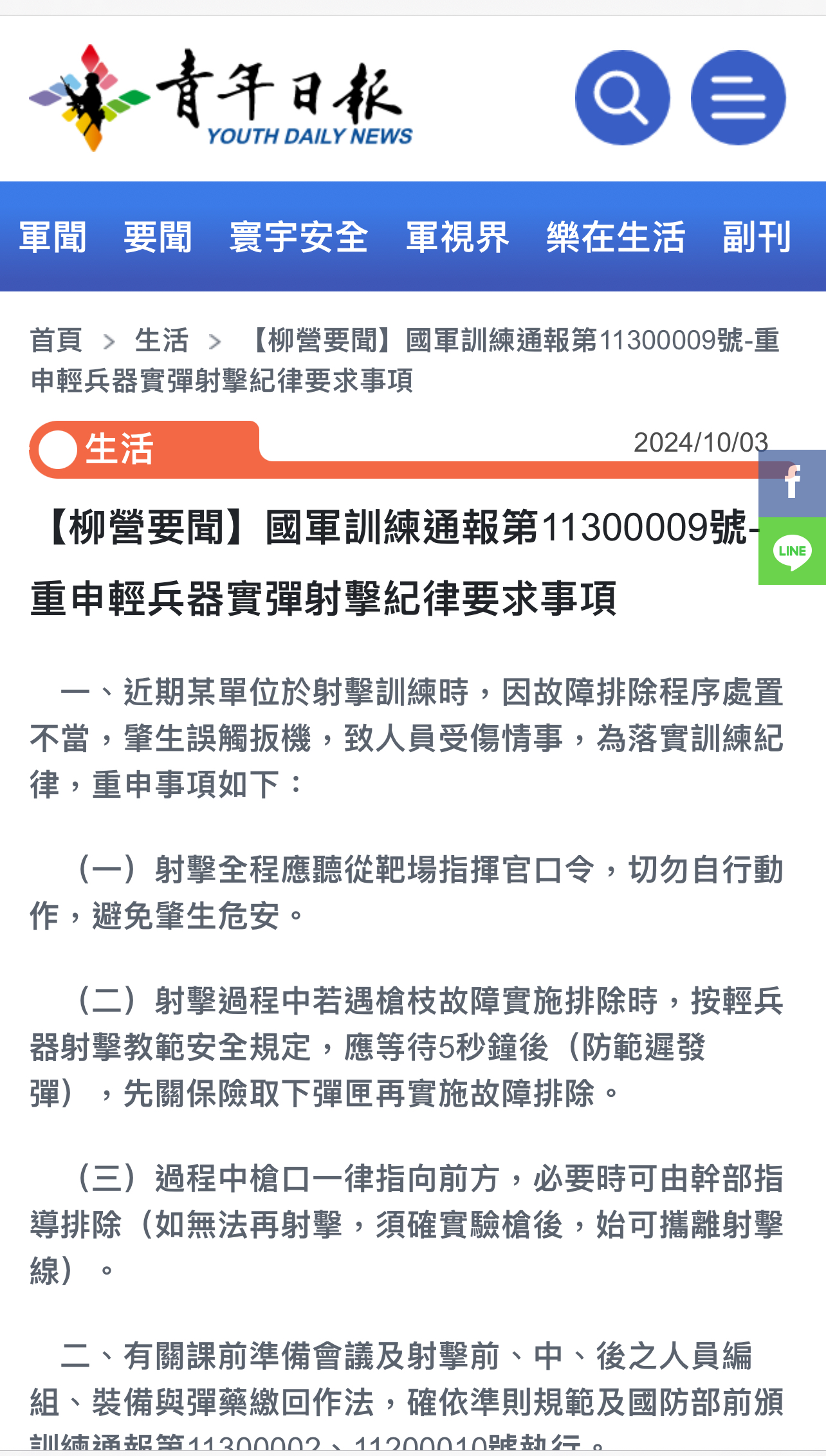Switch to the 要聞 section
The width and height of the screenshot is (826, 1456).
click(158, 237)
